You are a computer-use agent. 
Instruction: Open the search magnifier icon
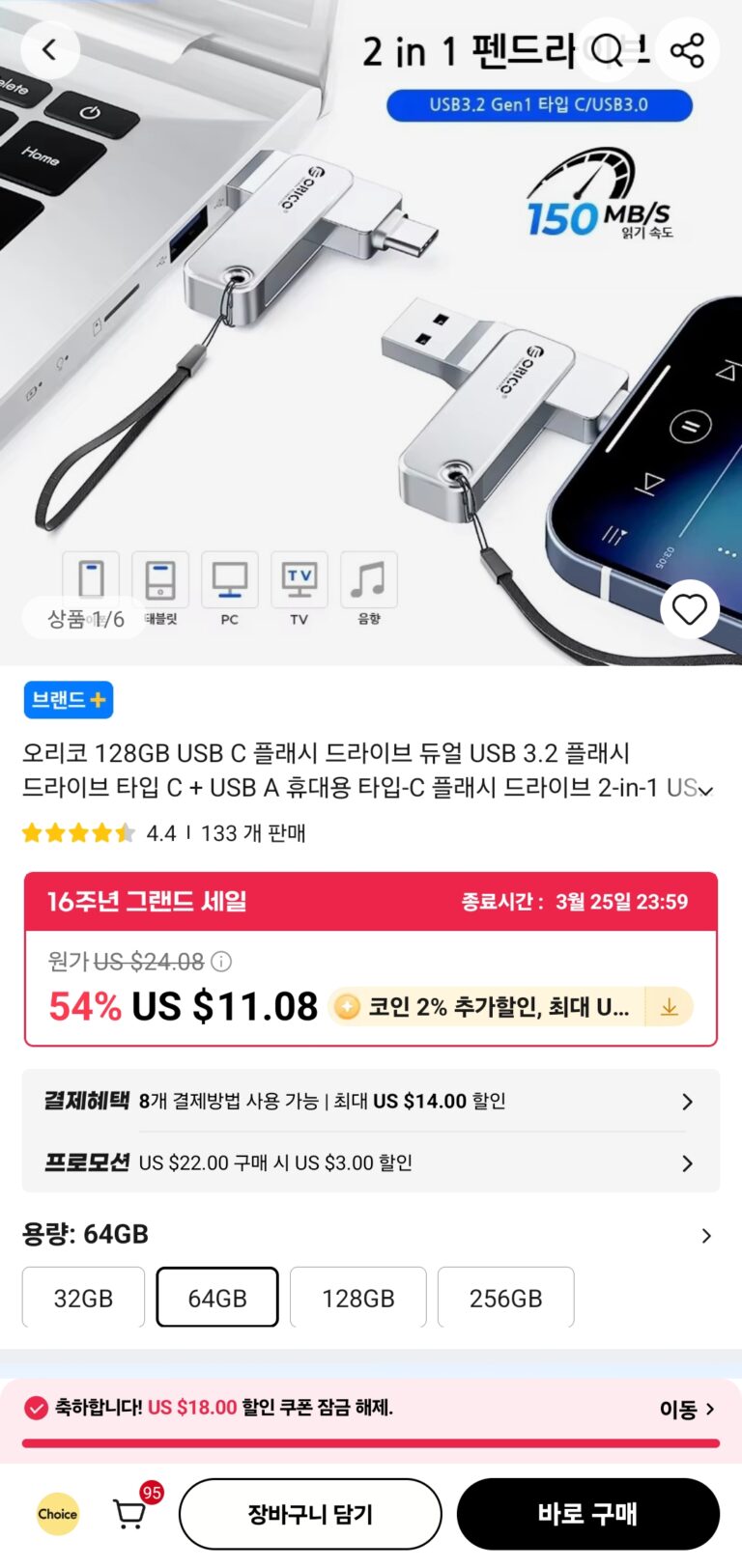click(x=608, y=50)
